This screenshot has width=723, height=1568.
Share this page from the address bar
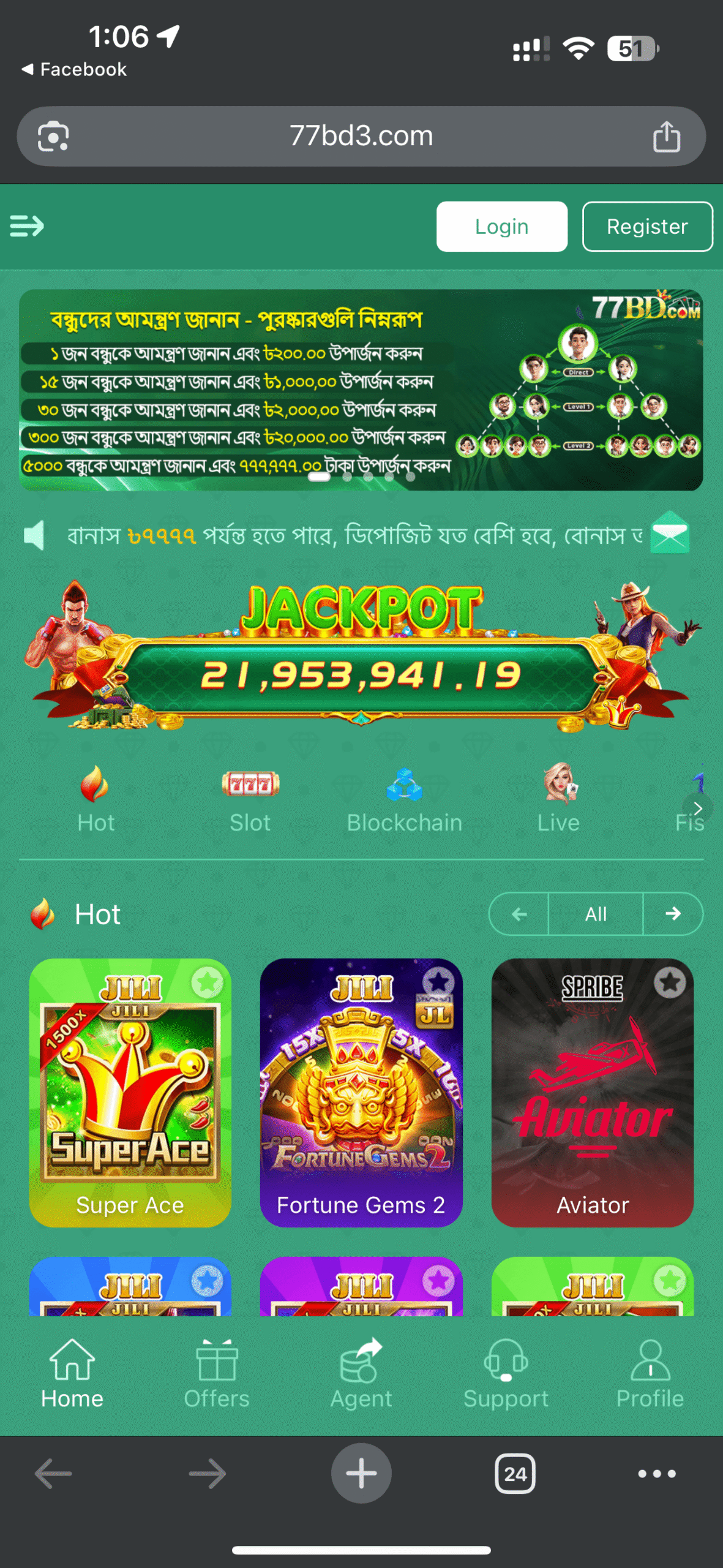click(666, 136)
